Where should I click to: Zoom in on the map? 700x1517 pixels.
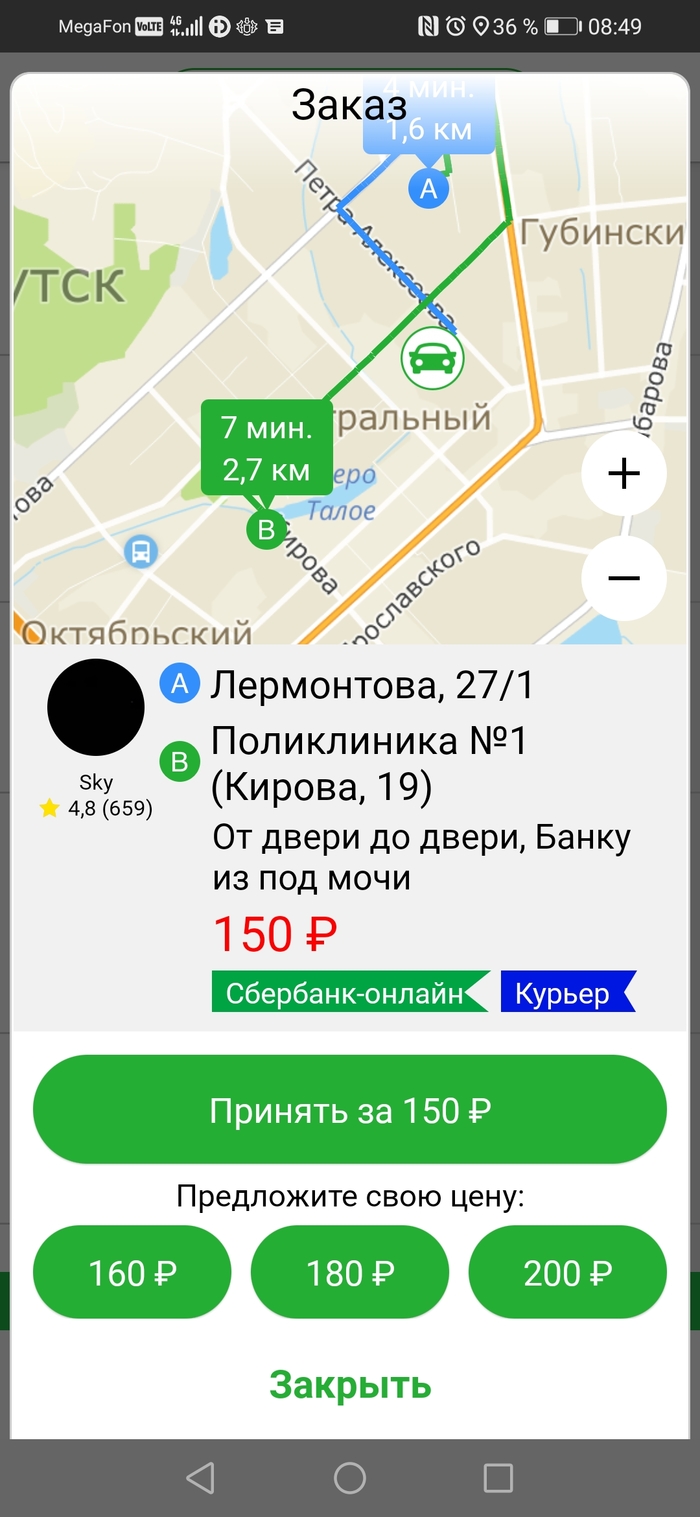click(x=624, y=474)
